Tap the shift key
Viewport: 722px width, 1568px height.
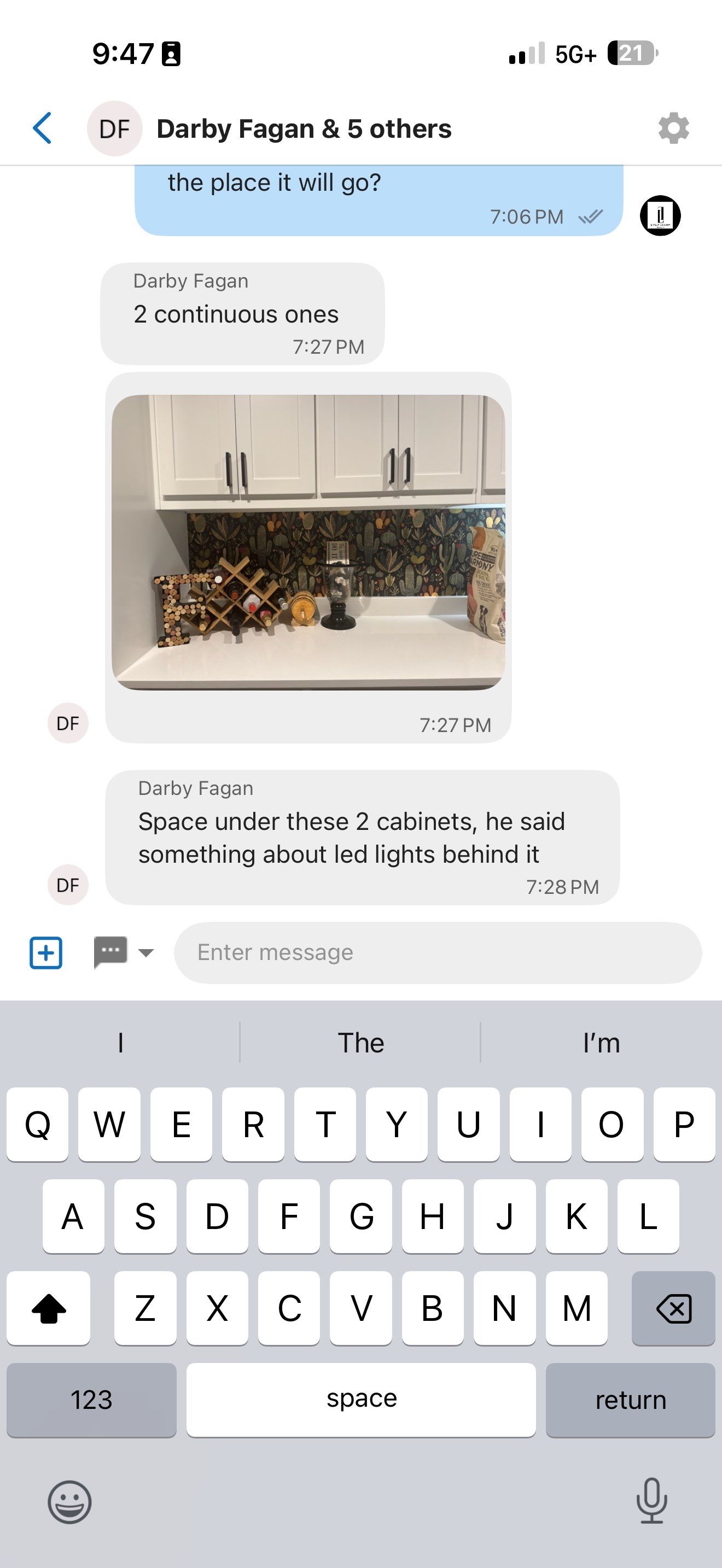49,1307
